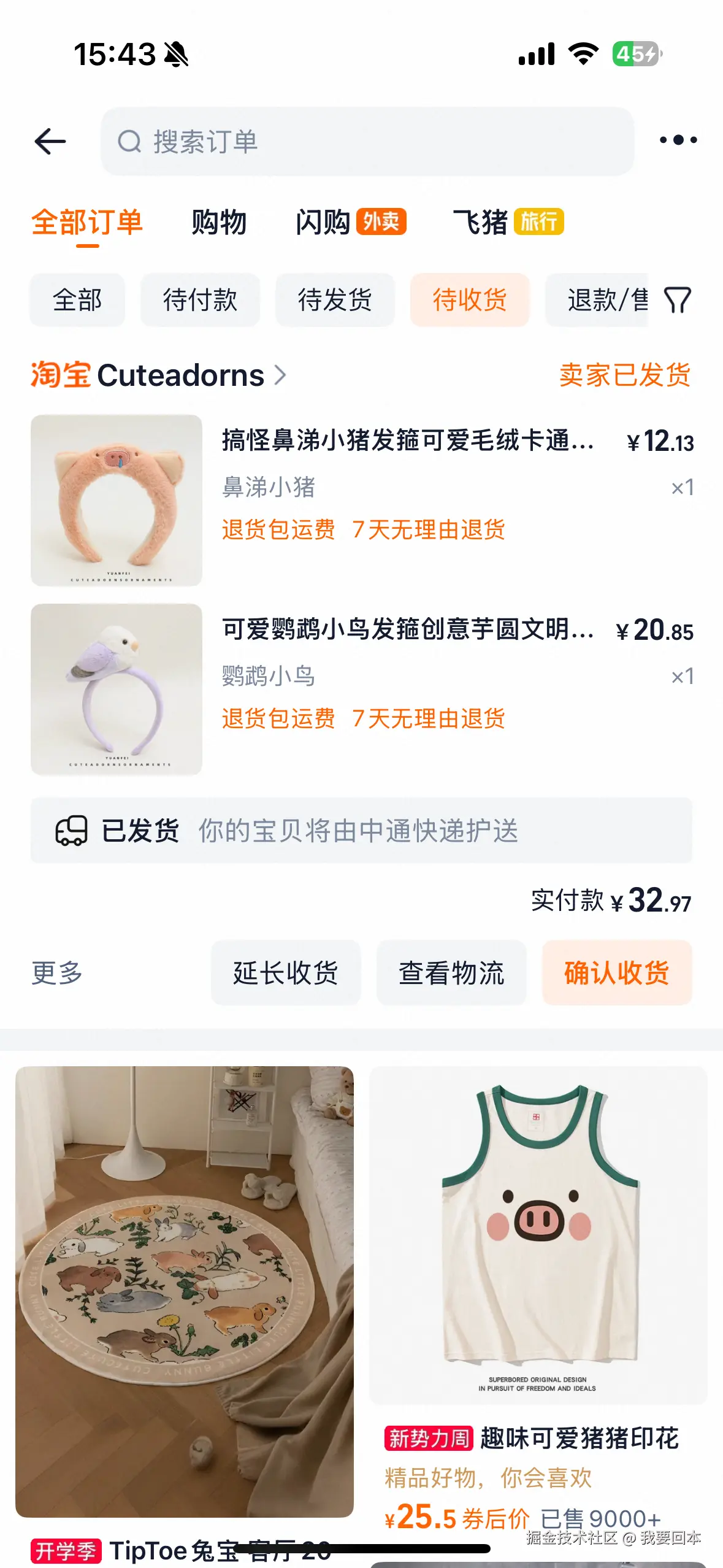Select the 待付款 order filter
723x1568 pixels.
click(201, 300)
